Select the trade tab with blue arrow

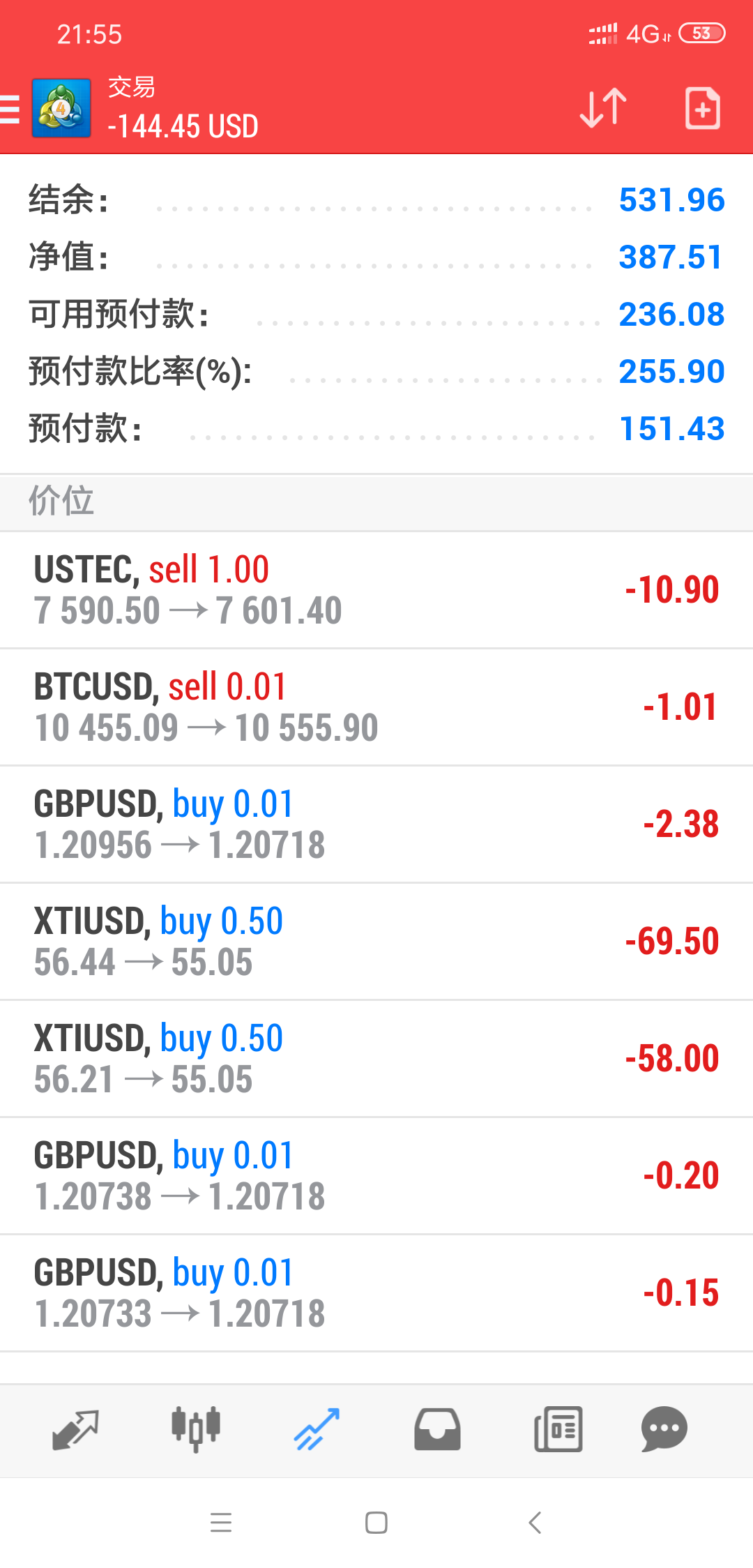(x=317, y=1429)
